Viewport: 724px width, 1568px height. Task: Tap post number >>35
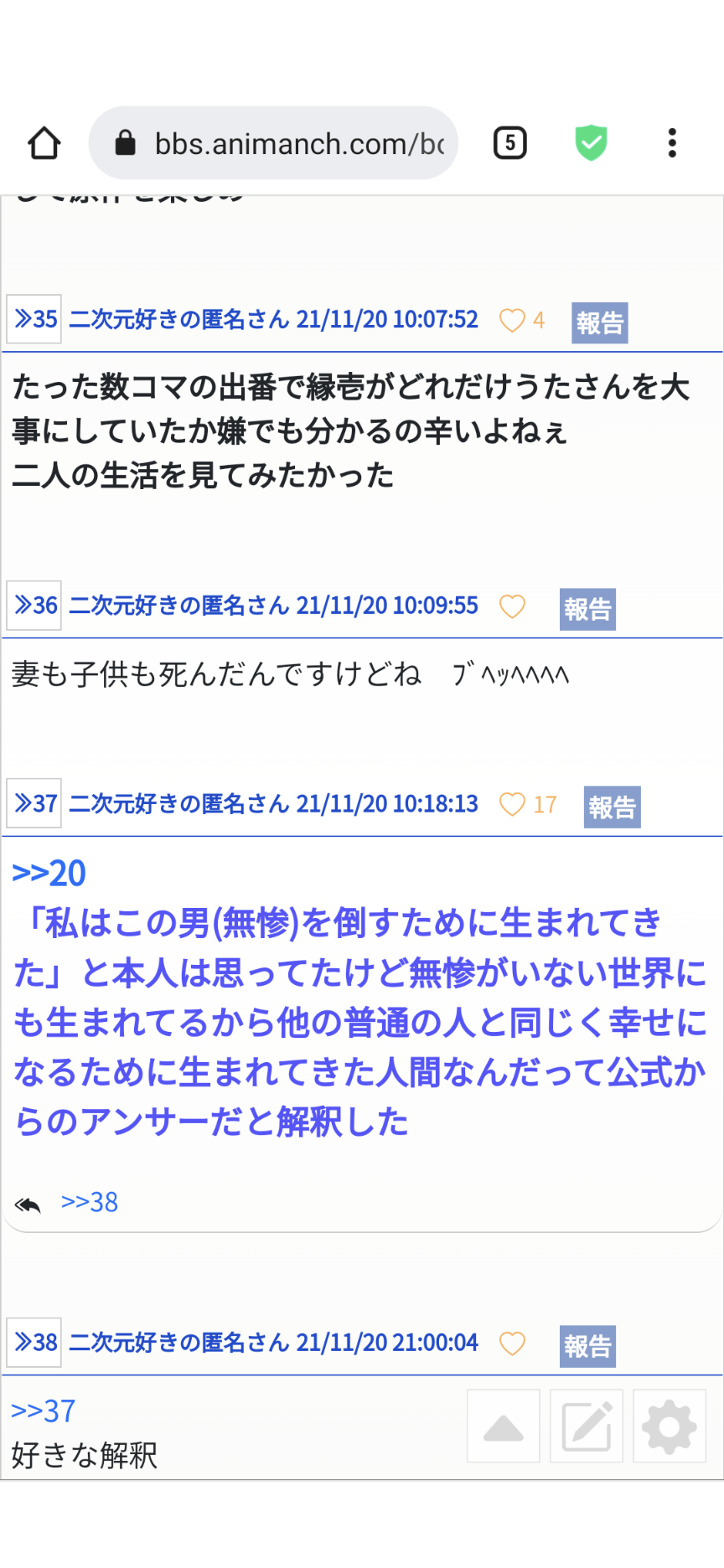click(34, 319)
